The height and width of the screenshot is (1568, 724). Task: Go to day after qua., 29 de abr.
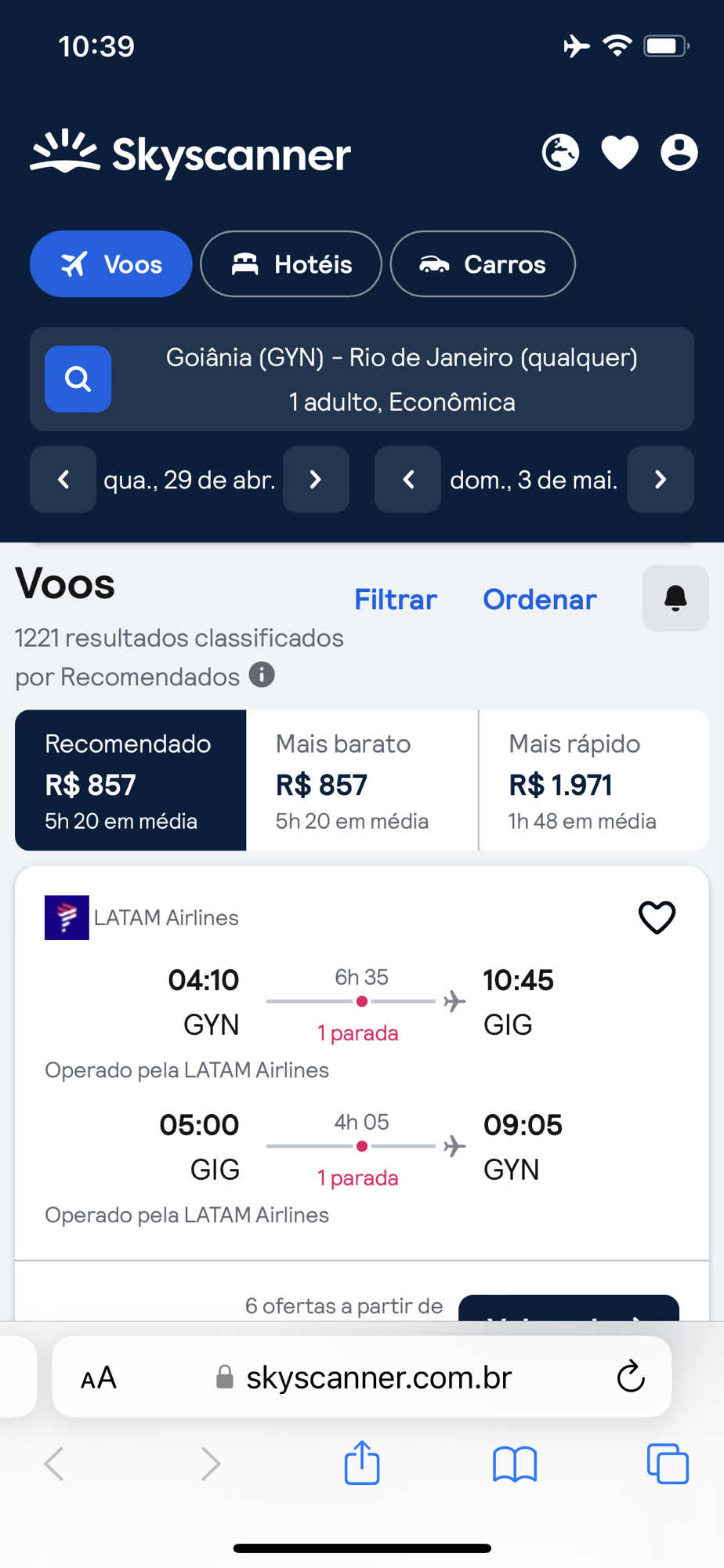point(316,480)
